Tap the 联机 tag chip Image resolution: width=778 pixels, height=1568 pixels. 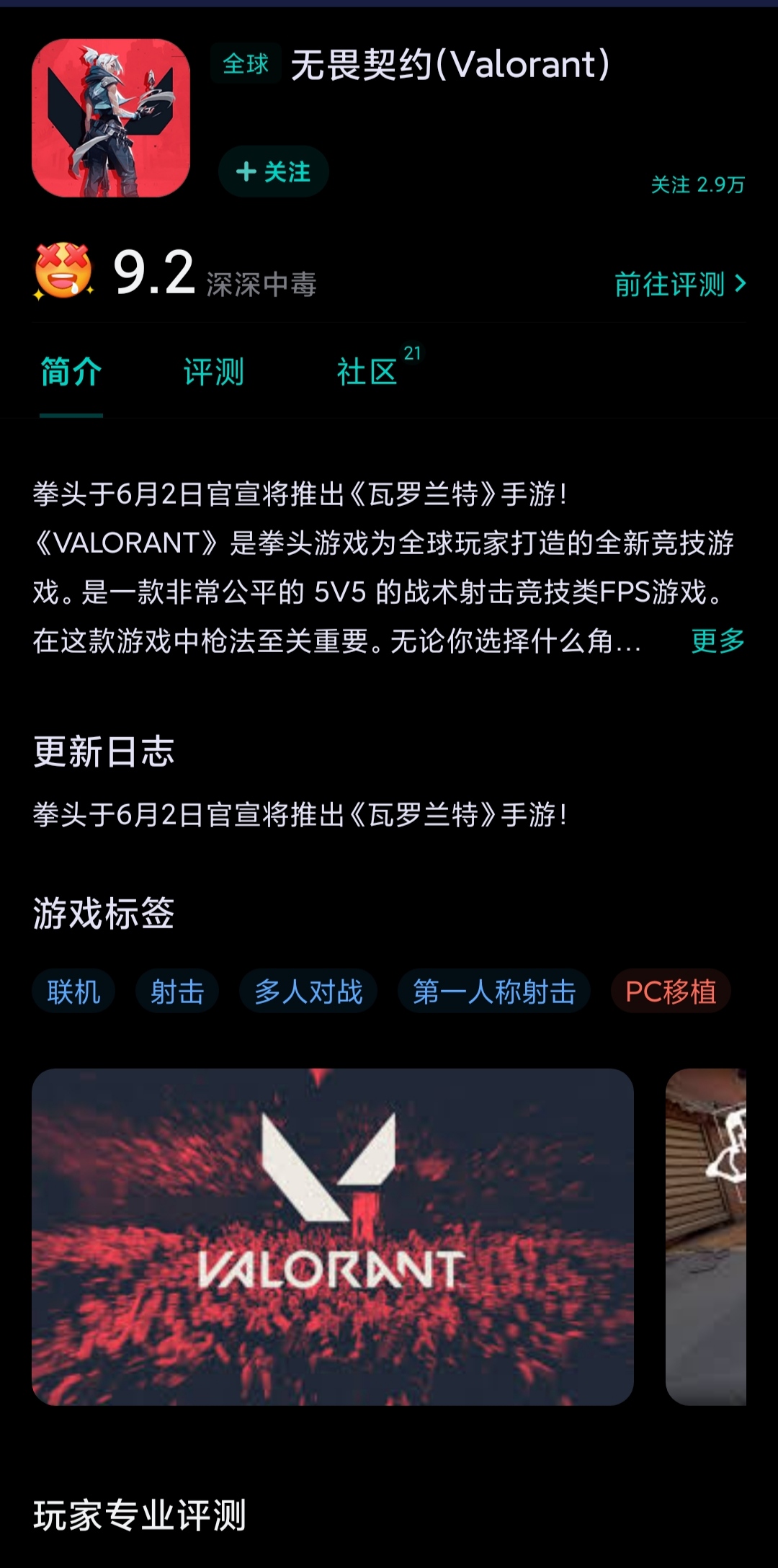pyautogui.click(x=73, y=992)
